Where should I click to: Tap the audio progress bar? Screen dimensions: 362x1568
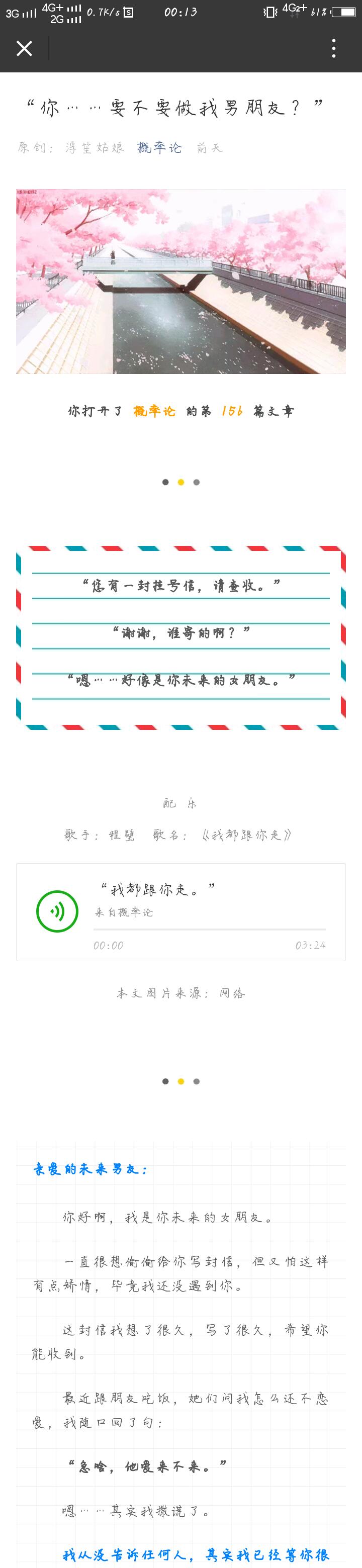(x=209, y=930)
